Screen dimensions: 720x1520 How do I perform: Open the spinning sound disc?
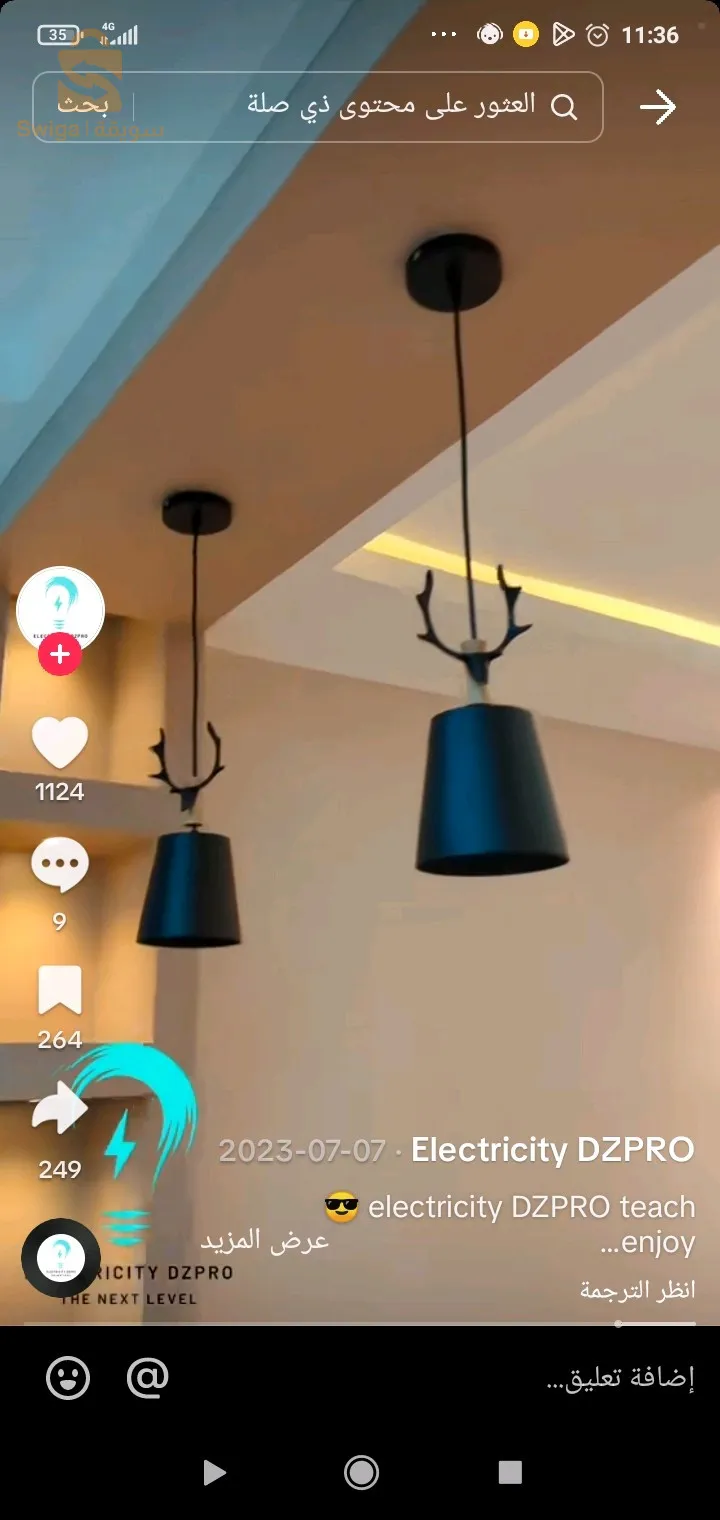60,1257
